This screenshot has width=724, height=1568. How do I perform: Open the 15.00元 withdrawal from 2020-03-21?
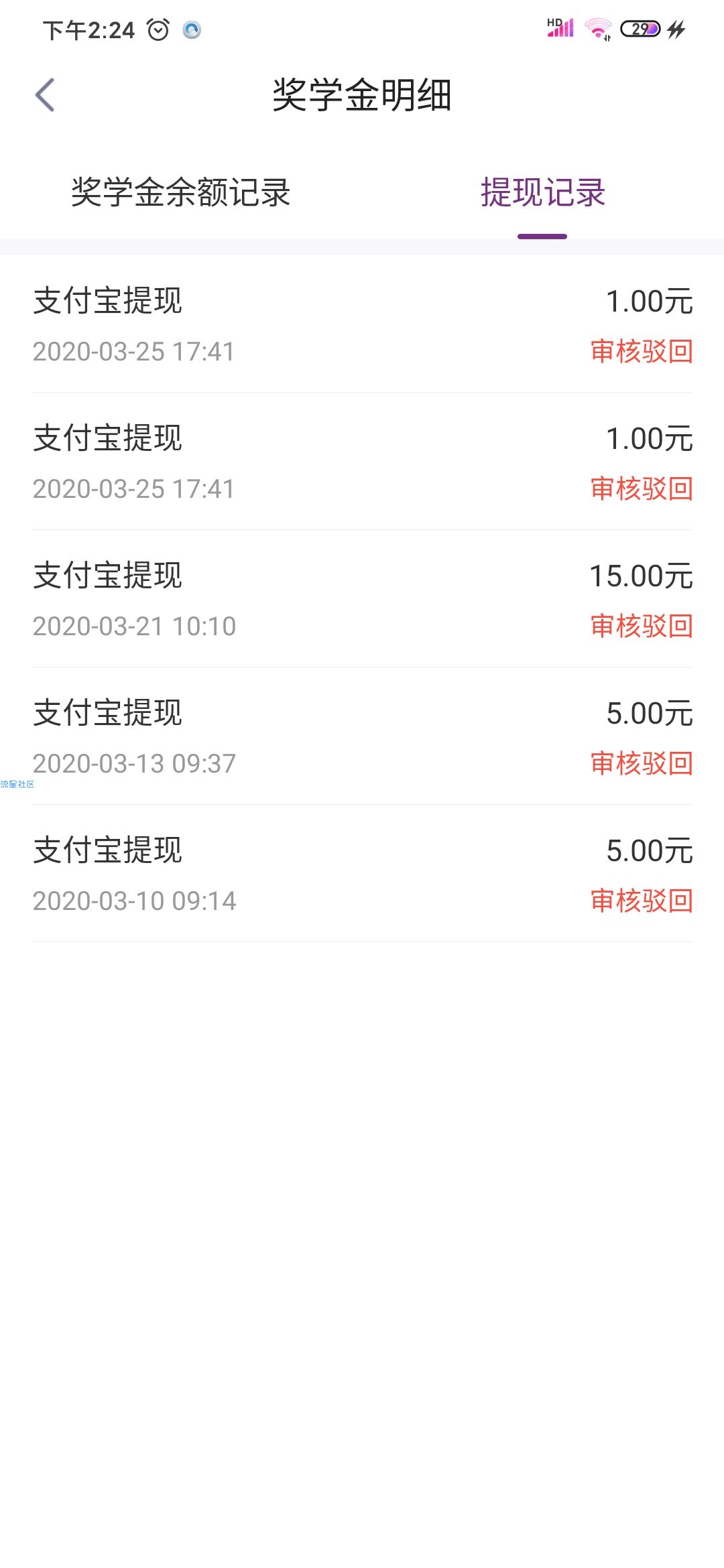362,599
